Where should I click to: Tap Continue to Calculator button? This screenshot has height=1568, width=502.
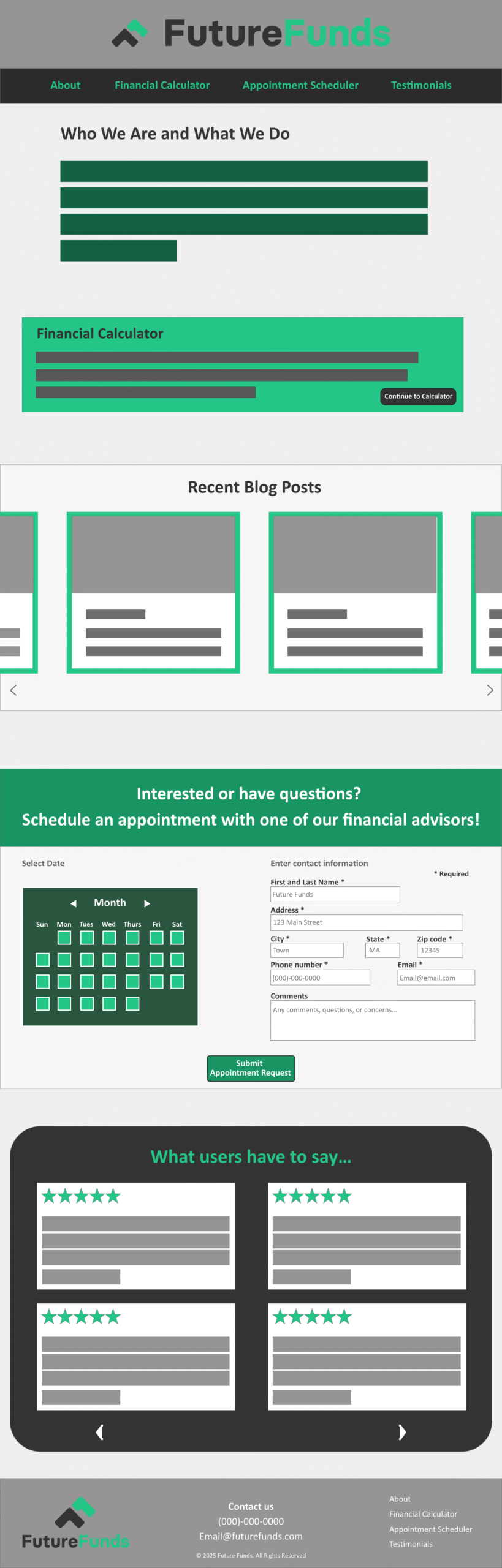tap(418, 396)
